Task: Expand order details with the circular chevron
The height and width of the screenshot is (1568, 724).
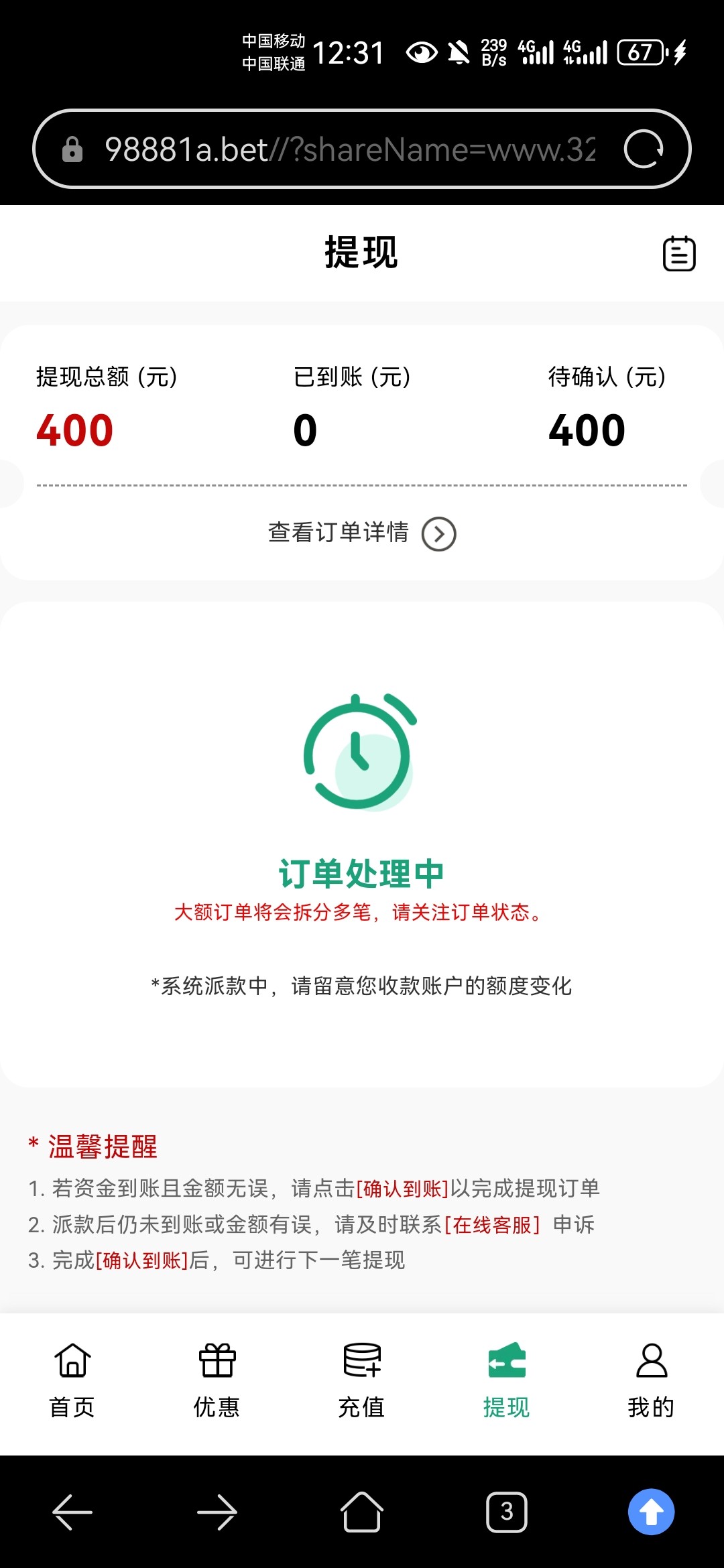Action: (440, 535)
